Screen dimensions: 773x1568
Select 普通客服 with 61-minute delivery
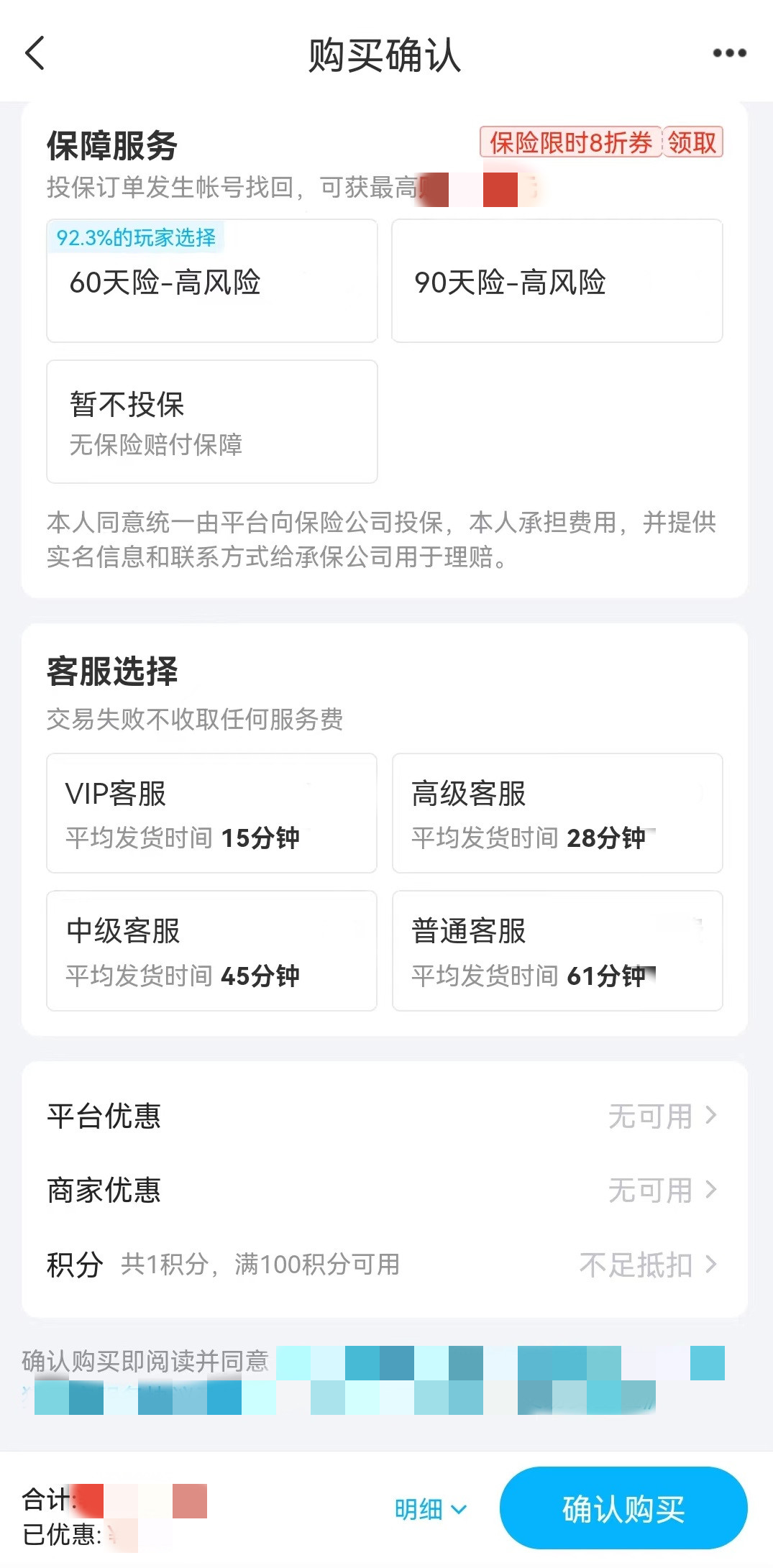coord(557,950)
